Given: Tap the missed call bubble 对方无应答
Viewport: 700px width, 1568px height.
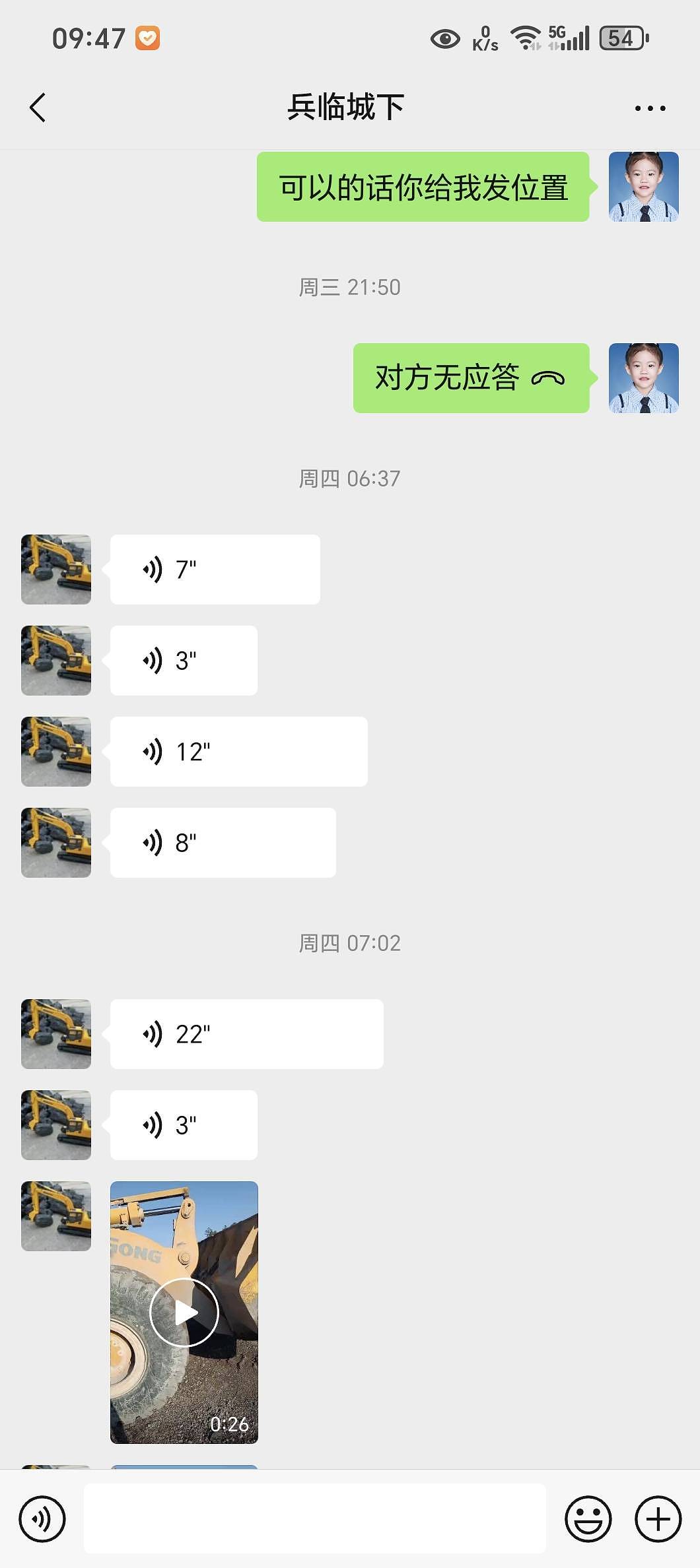Looking at the screenshot, I should [471, 378].
